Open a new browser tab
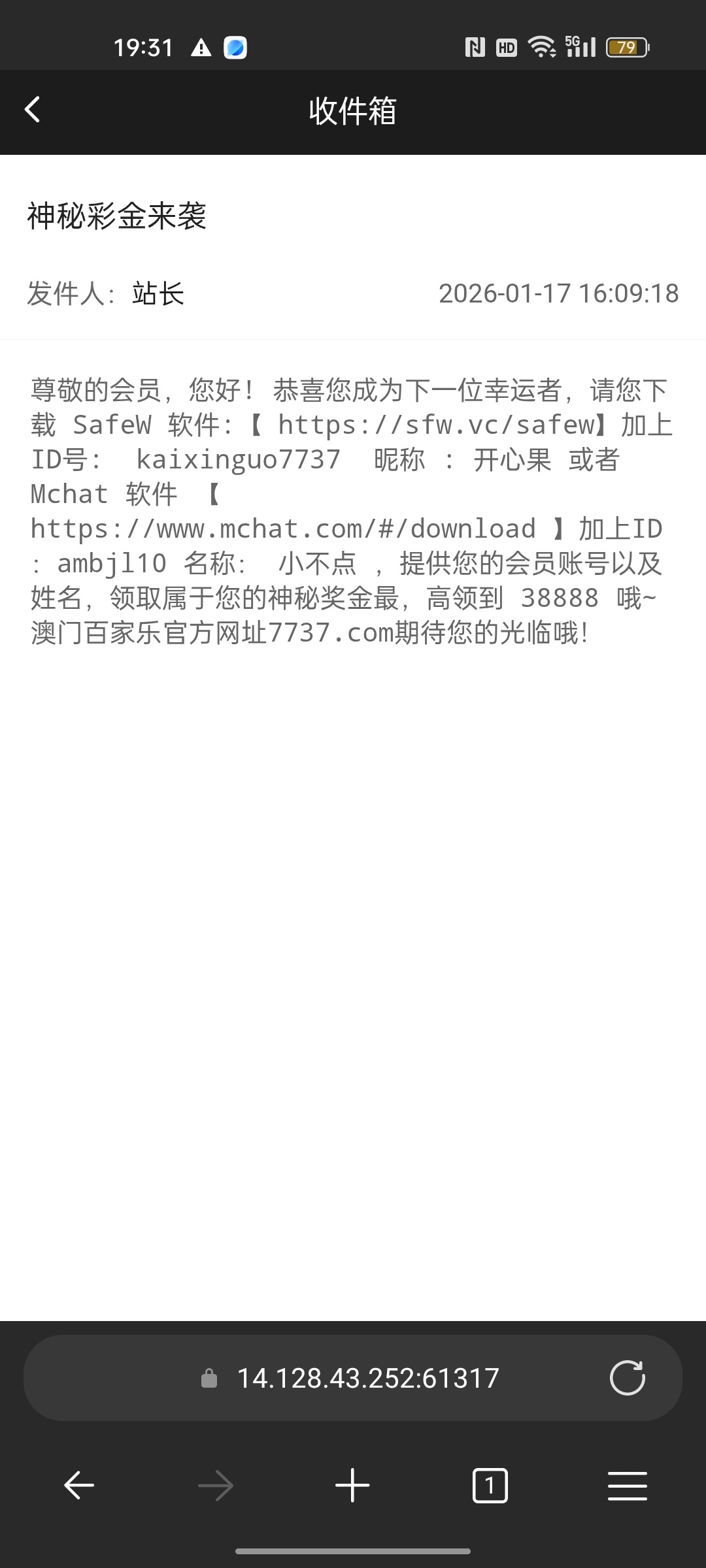The image size is (706, 1568). (352, 1486)
